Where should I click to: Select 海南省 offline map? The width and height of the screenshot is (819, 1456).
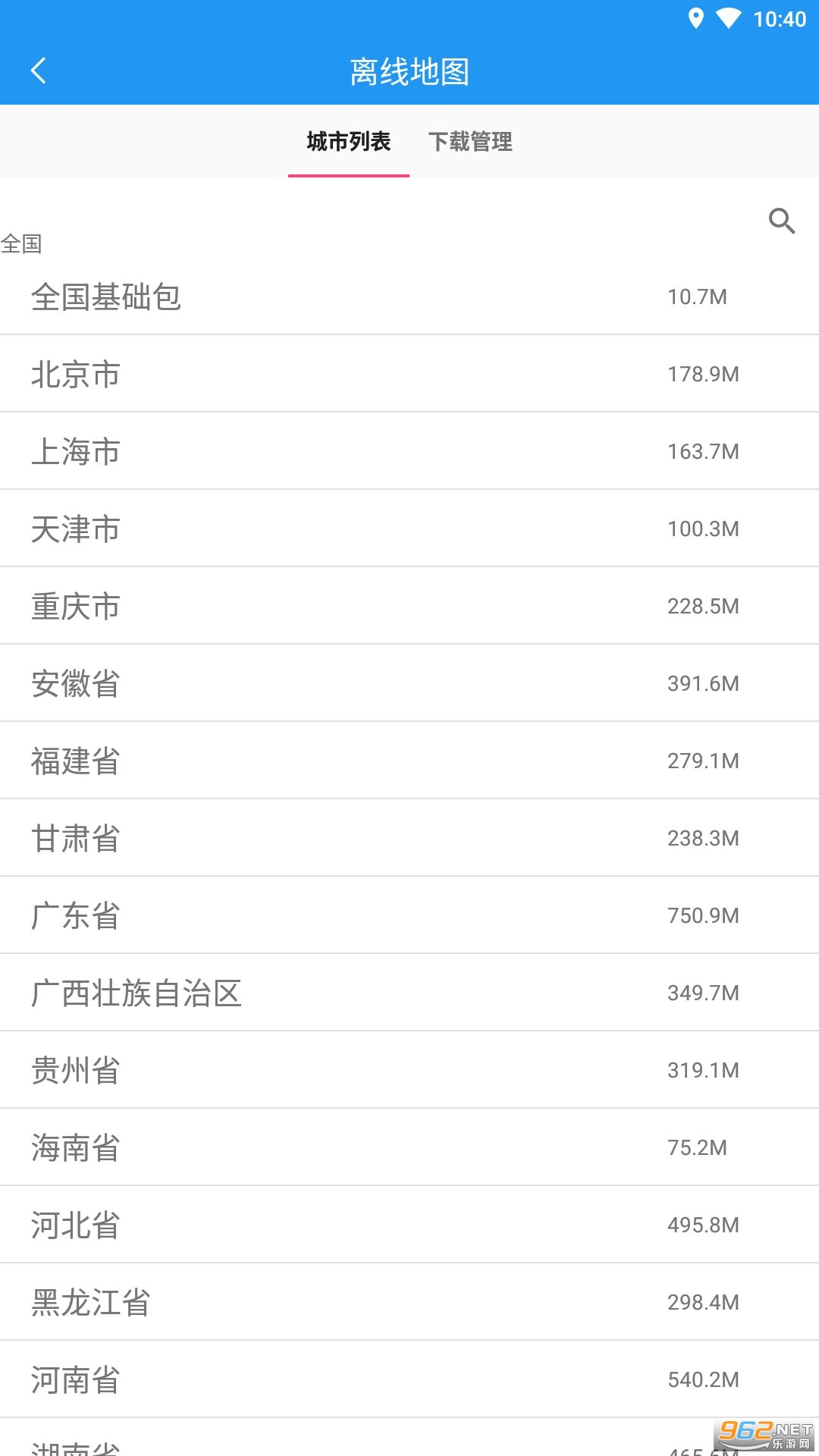409,1147
